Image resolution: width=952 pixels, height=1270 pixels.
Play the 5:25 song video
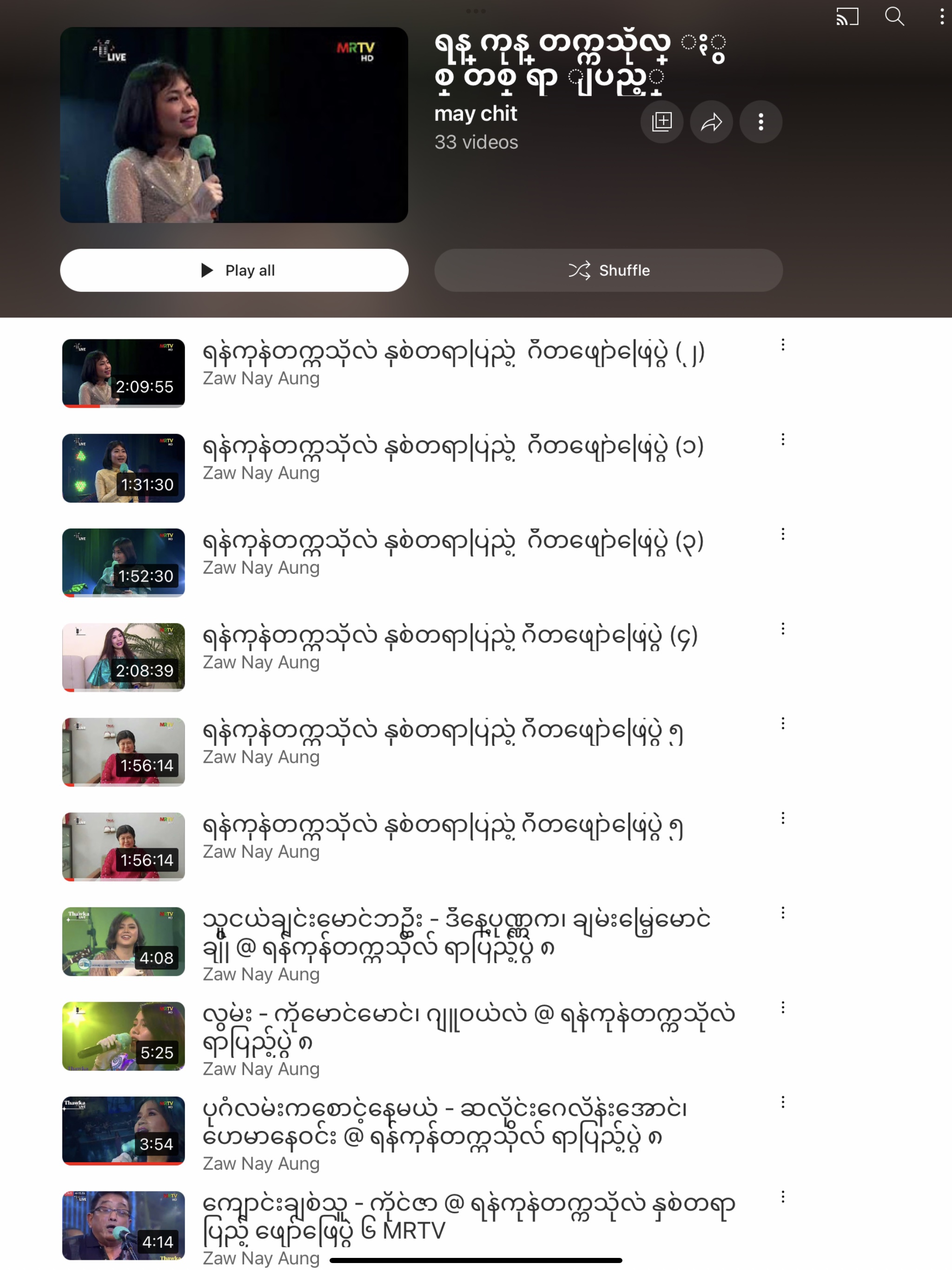pyautogui.click(x=124, y=1036)
